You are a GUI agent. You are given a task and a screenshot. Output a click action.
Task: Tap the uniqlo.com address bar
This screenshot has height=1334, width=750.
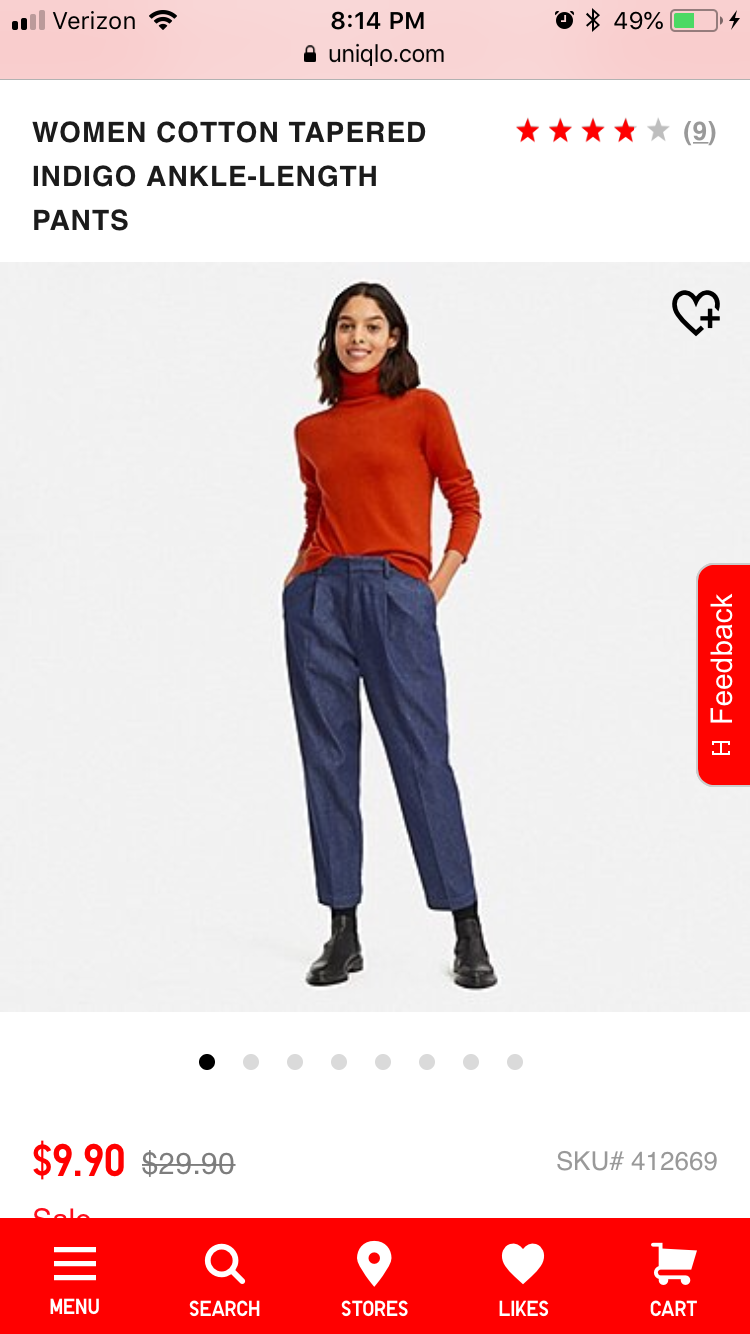tap(375, 54)
